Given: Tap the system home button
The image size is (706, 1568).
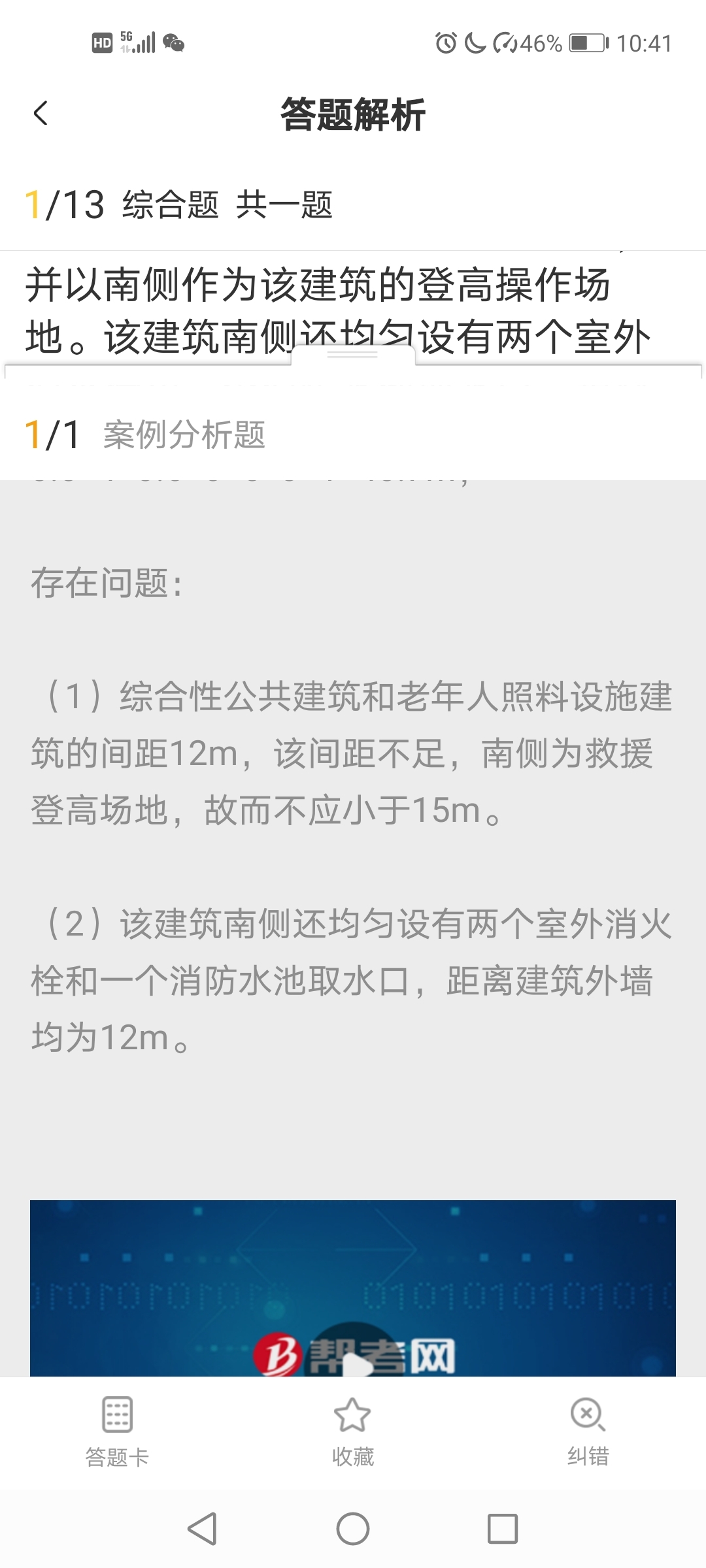Looking at the screenshot, I should 352,1529.
